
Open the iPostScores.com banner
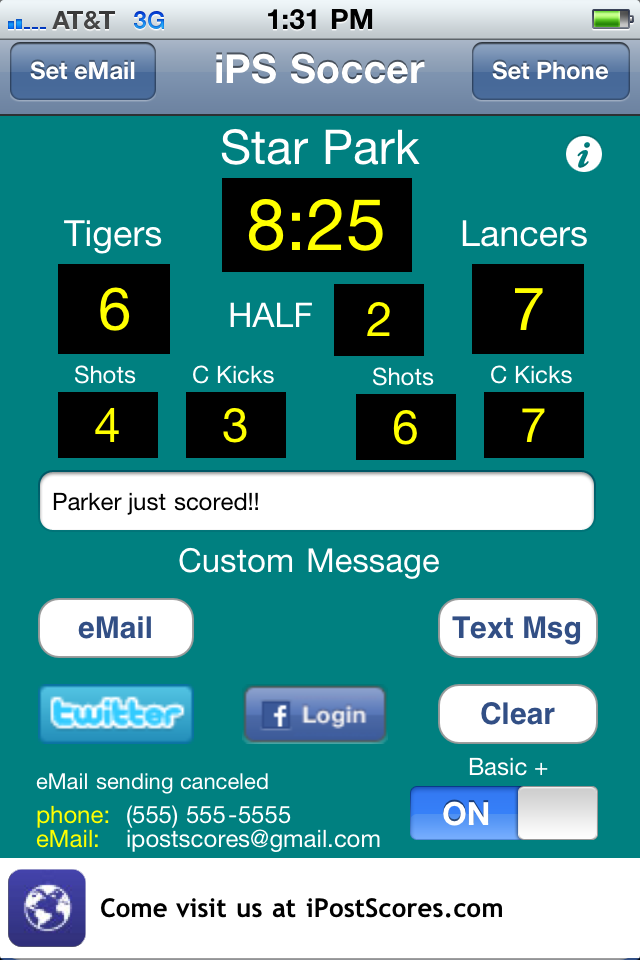click(320, 908)
